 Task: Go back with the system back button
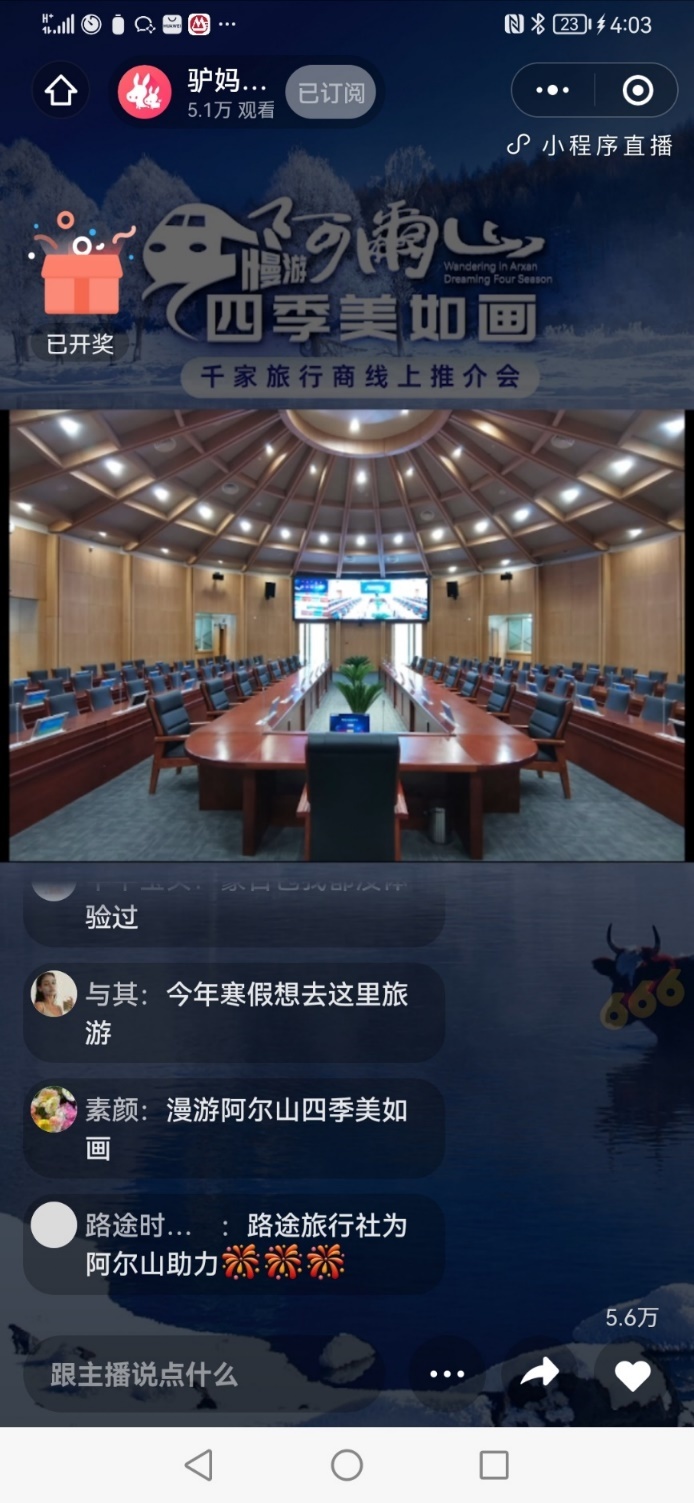pyautogui.click(x=199, y=1466)
